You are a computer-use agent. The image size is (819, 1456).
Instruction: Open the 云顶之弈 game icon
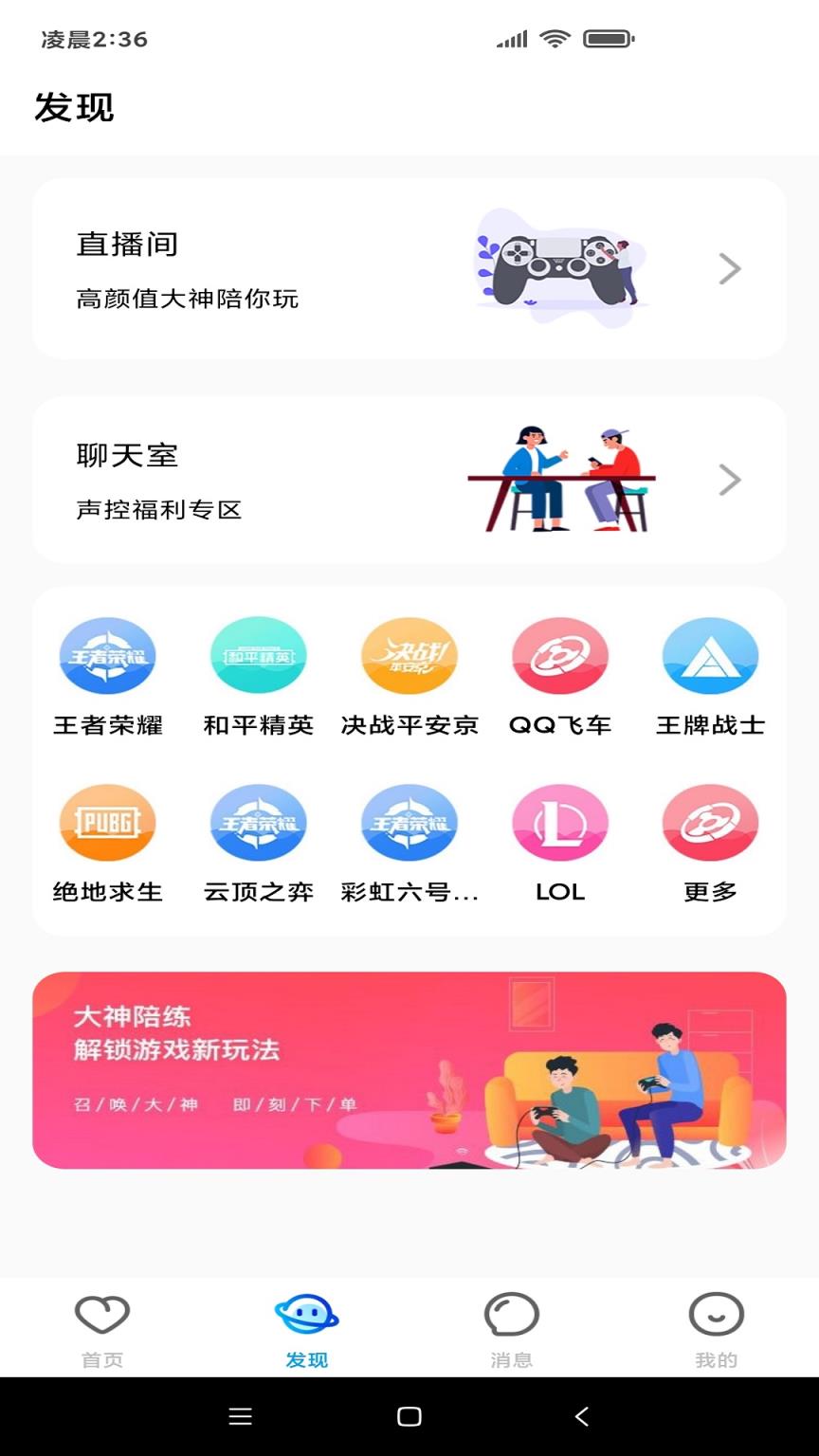258,823
